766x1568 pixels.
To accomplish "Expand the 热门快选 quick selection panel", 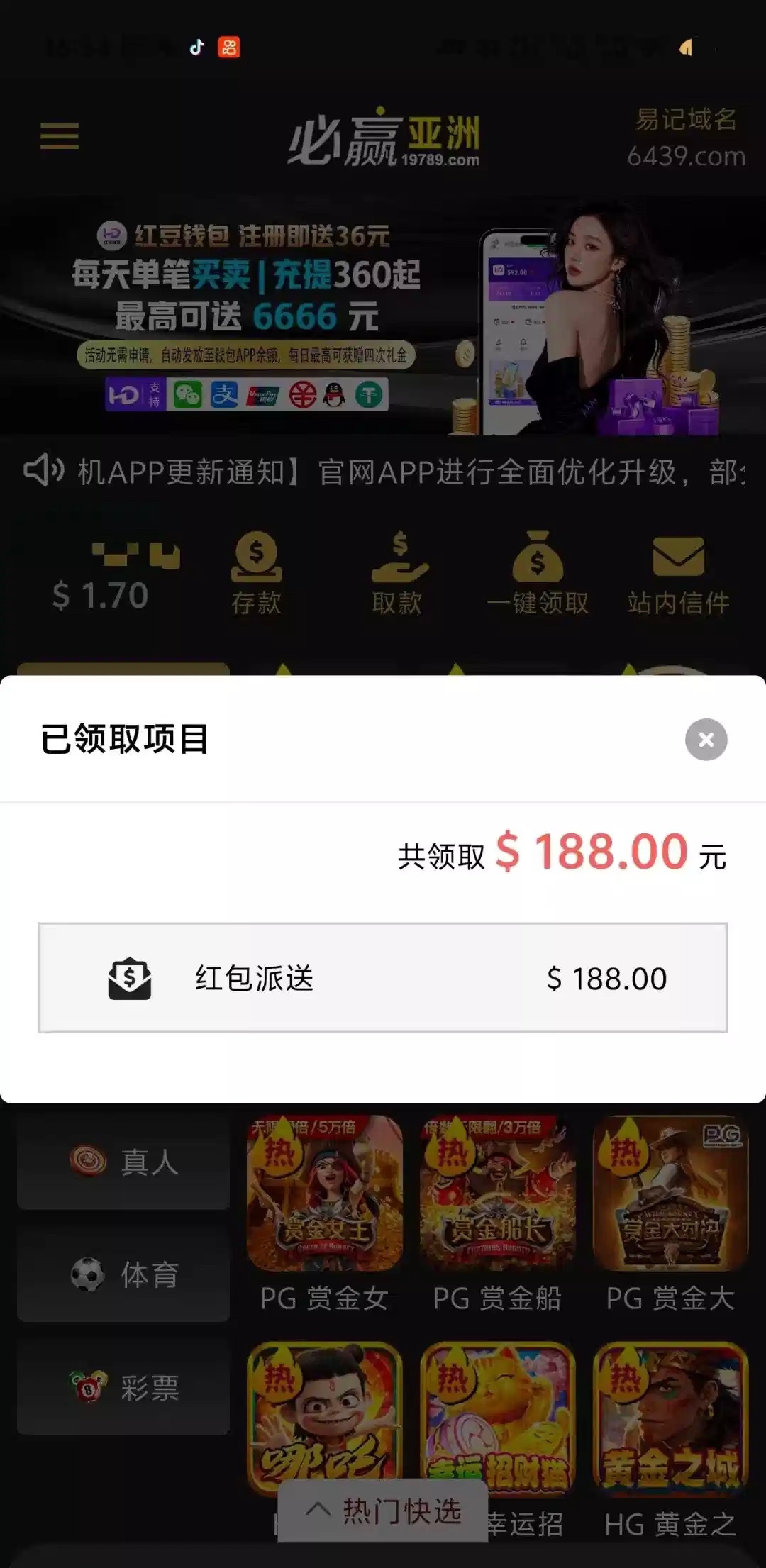I will (383, 1511).
